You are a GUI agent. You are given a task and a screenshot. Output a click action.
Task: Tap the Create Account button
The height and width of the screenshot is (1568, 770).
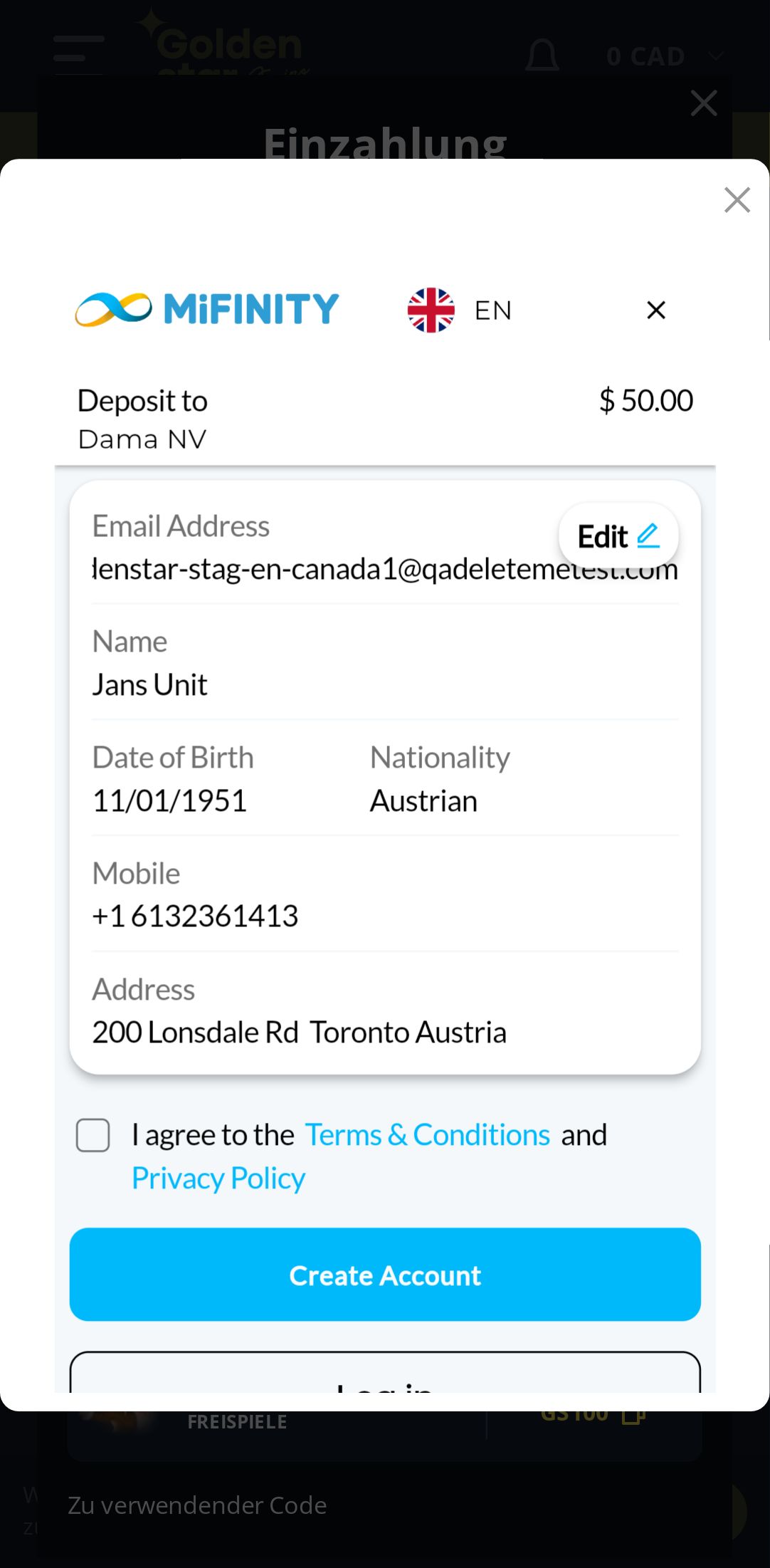tap(385, 1275)
